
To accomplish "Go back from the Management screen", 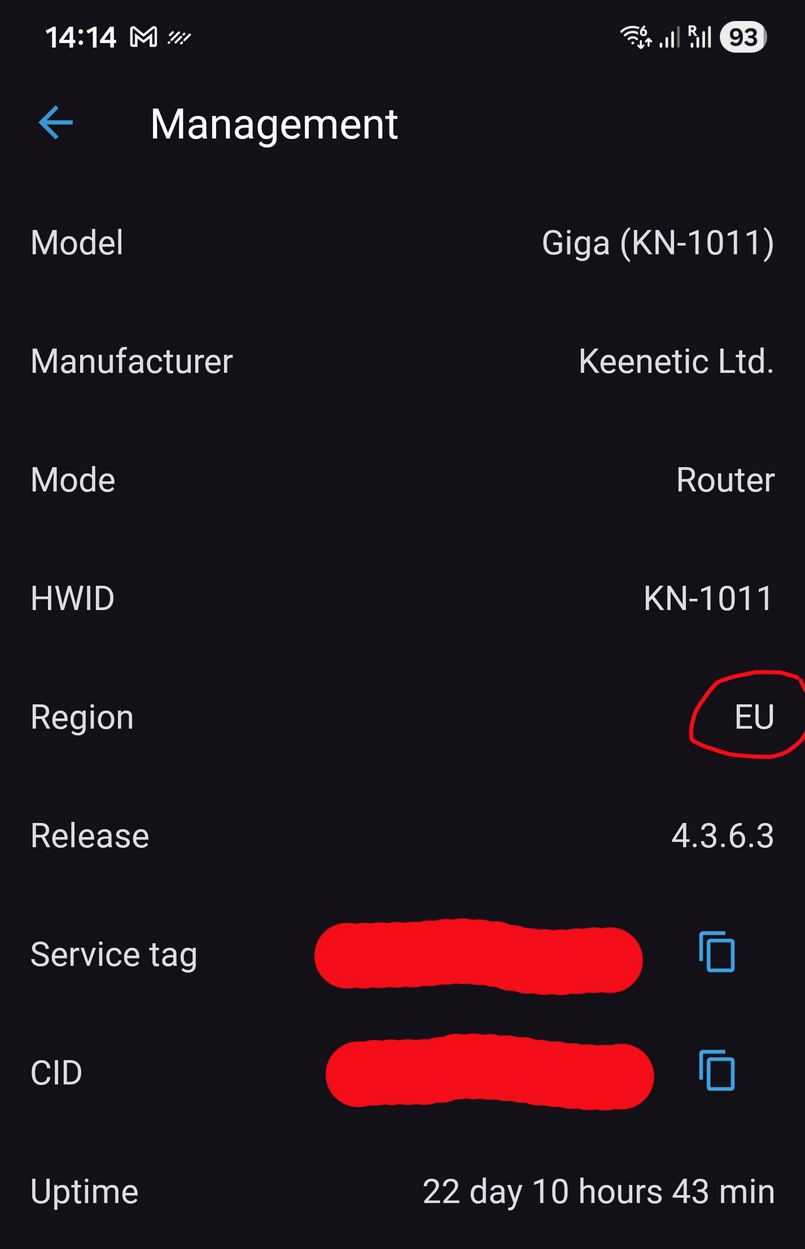I will [x=56, y=123].
